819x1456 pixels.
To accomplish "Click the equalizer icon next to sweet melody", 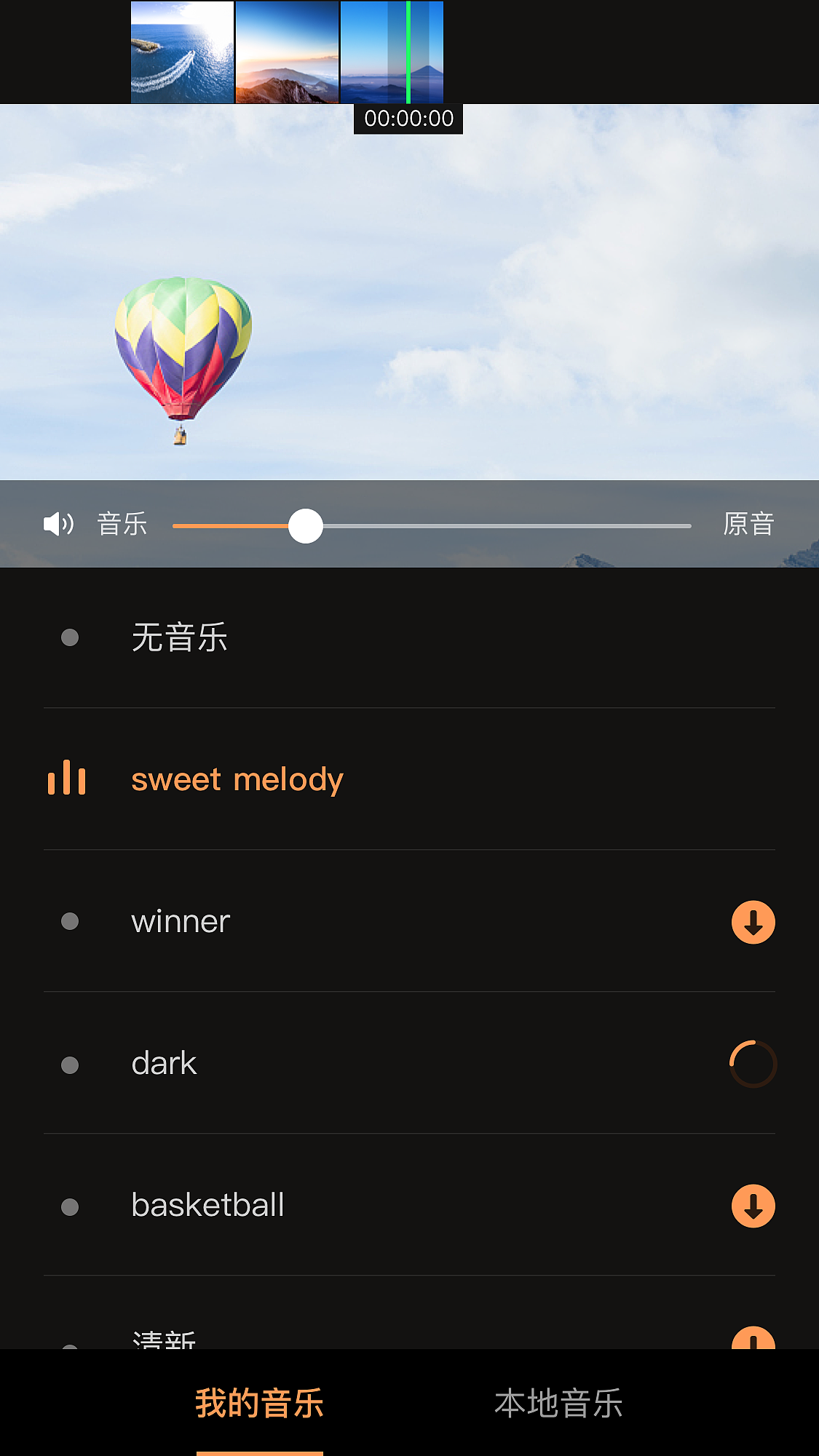I will [x=67, y=778].
